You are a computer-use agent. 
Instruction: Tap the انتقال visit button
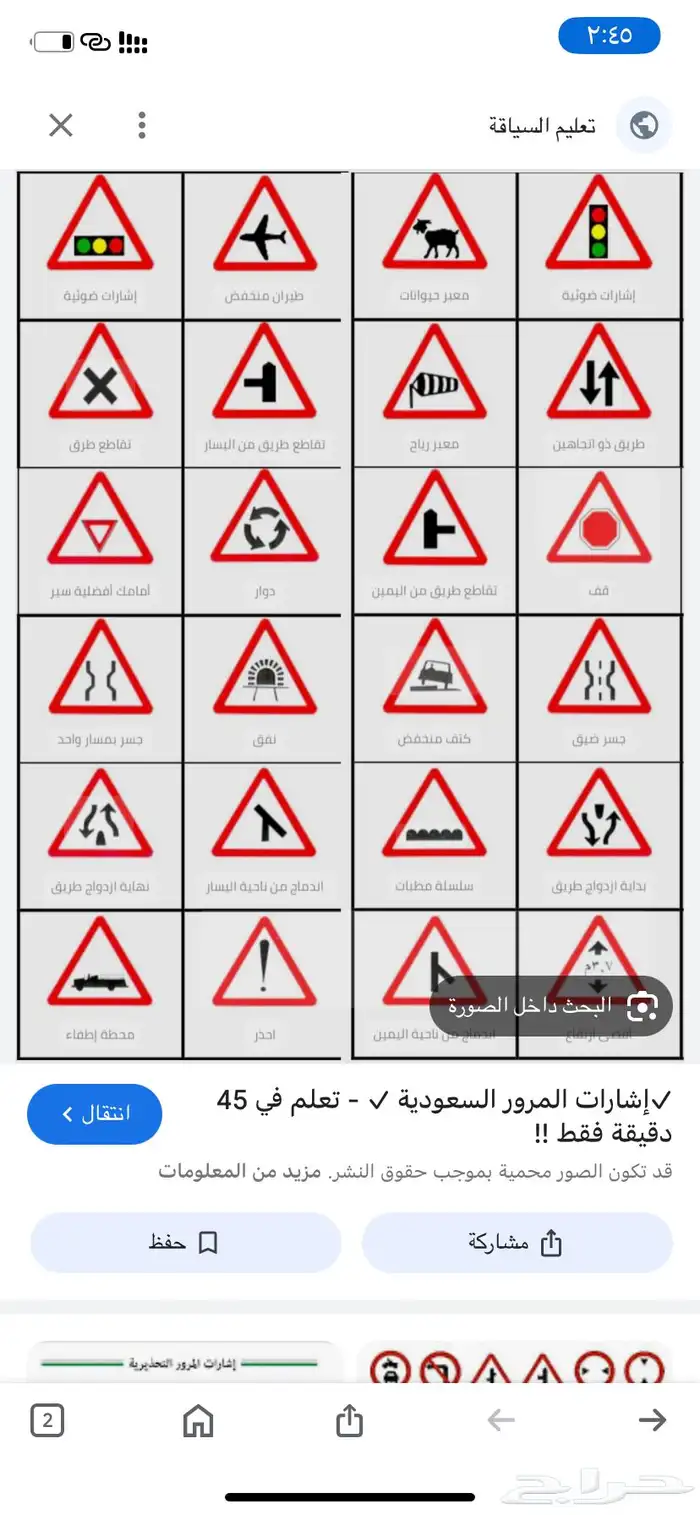click(95, 1113)
